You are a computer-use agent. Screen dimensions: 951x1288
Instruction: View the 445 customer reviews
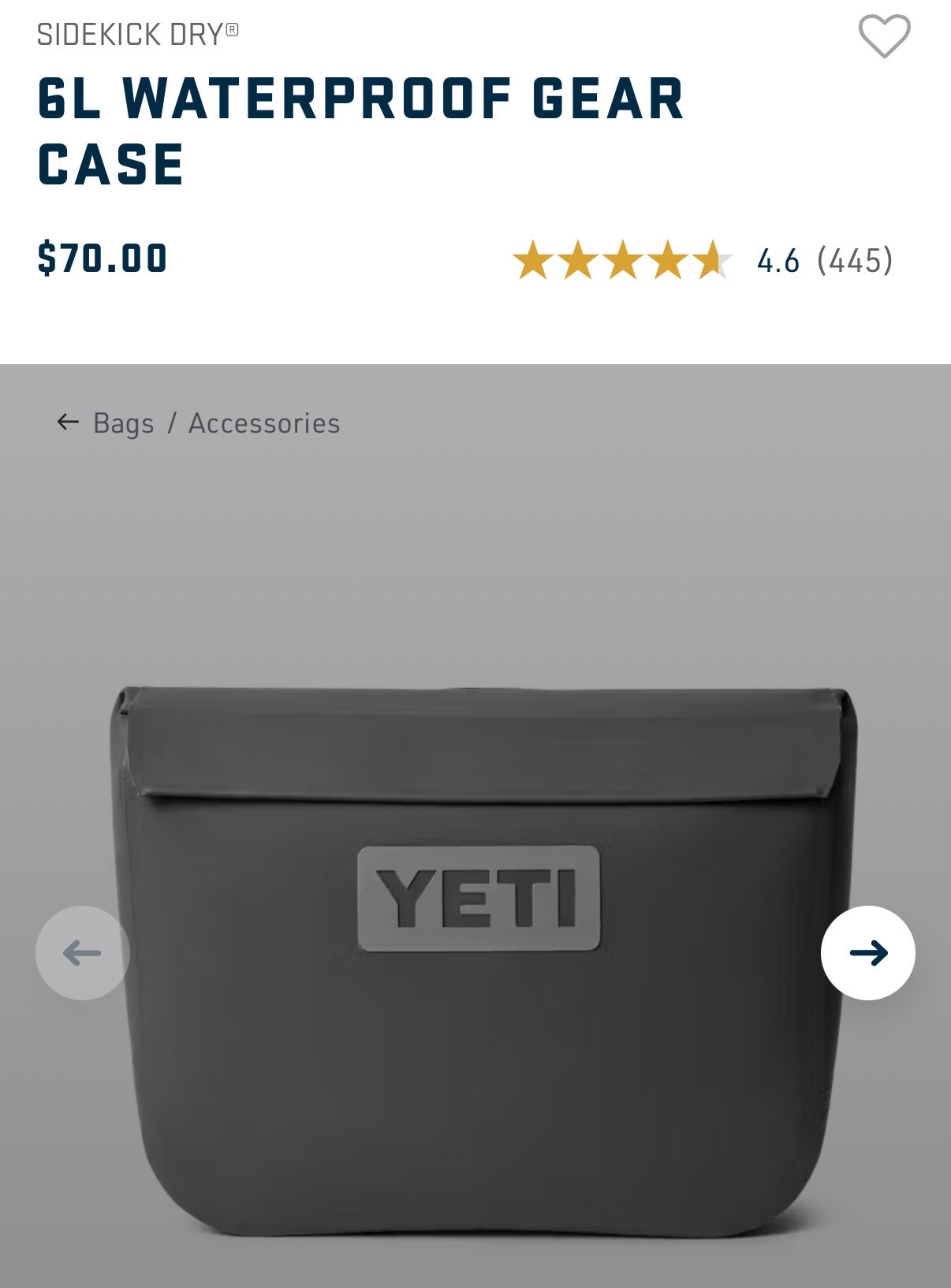coord(856,259)
